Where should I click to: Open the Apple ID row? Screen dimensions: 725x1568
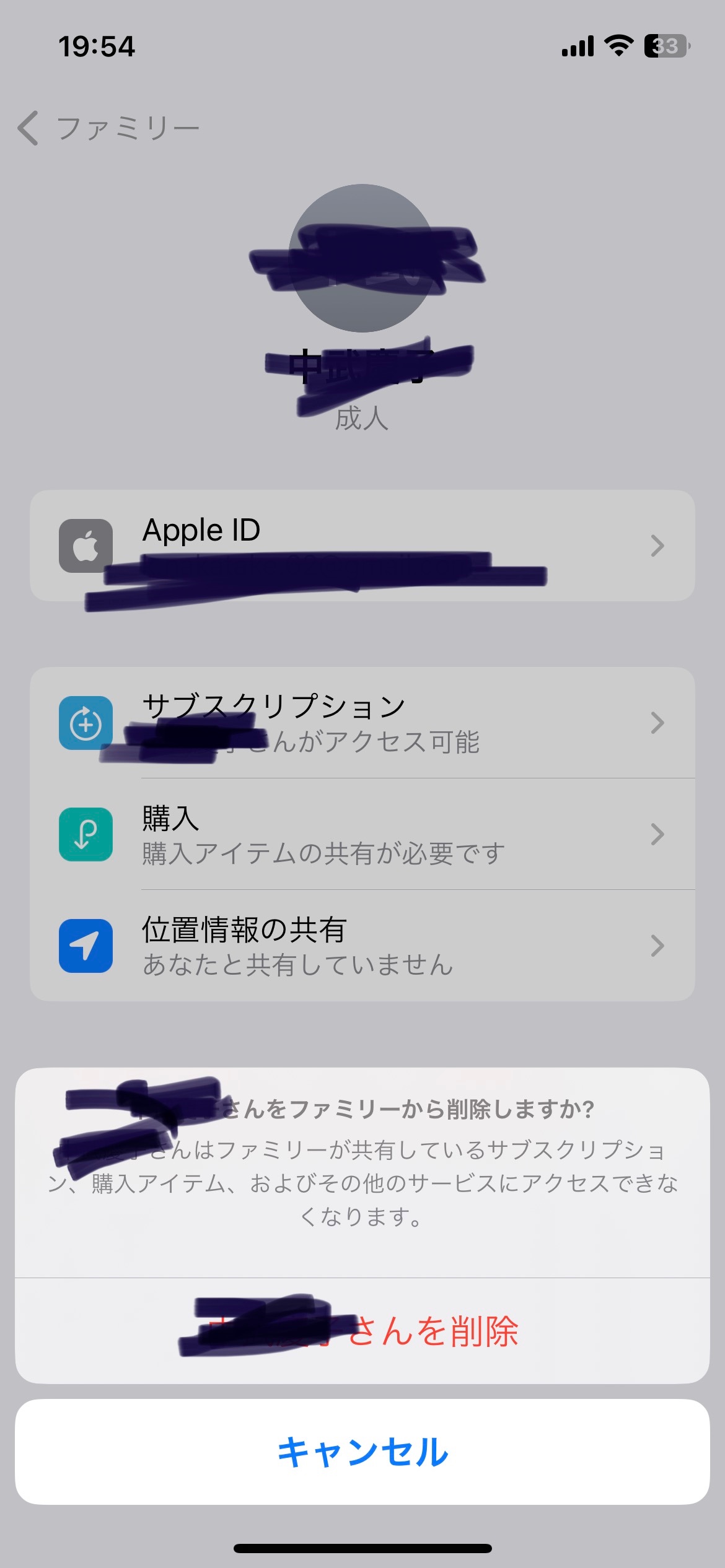coord(362,546)
